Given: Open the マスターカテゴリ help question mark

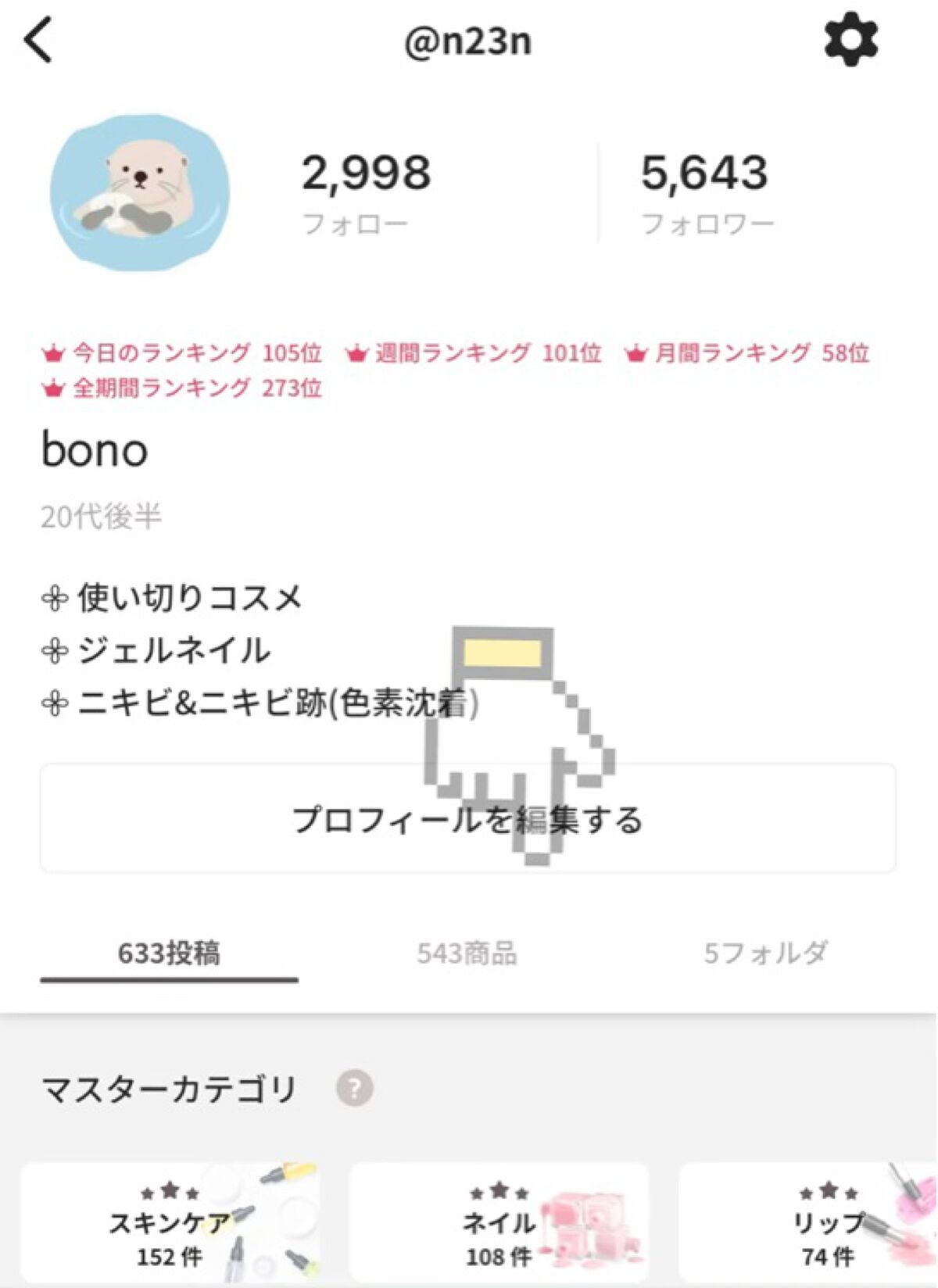Looking at the screenshot, I should tap(354, 1088).
